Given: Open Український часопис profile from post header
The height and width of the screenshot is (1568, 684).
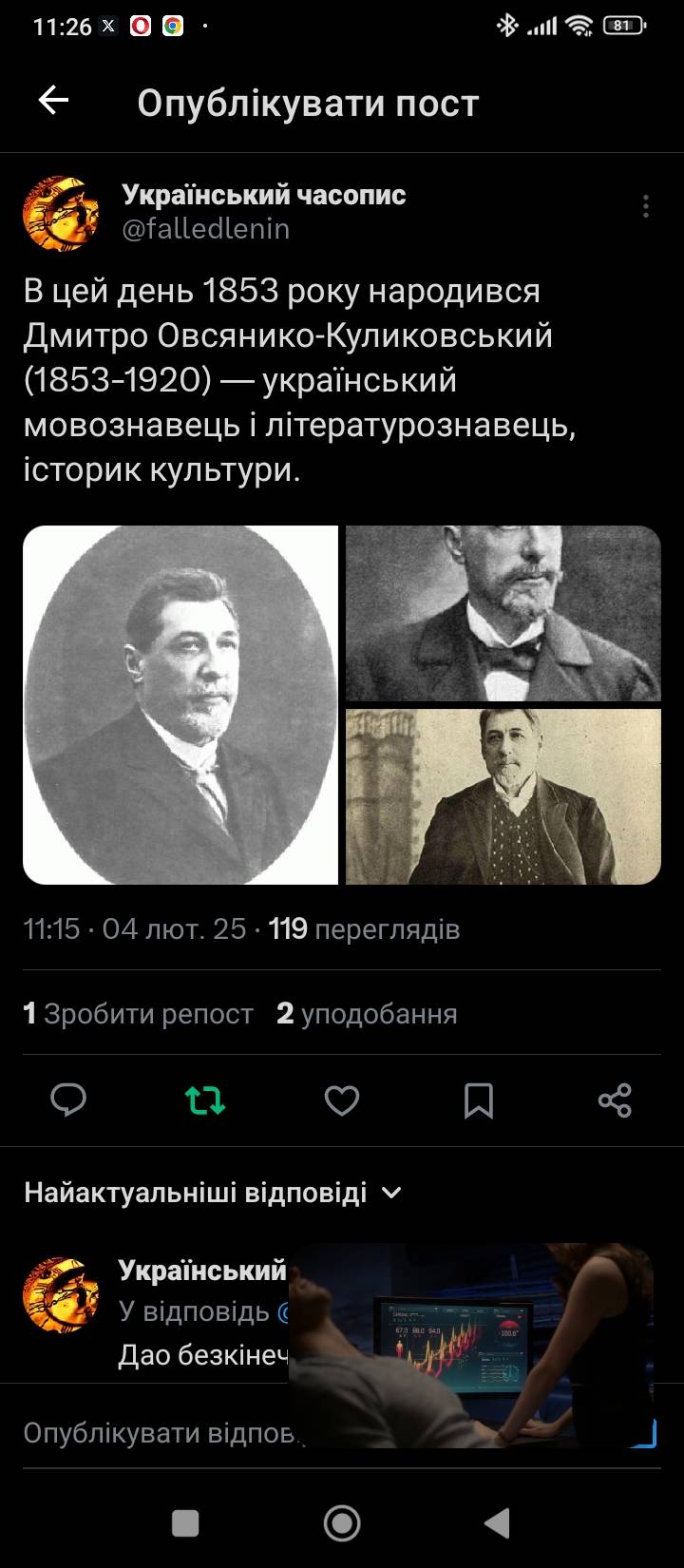Looking at the screenshot, I should (x=263, y=195).
